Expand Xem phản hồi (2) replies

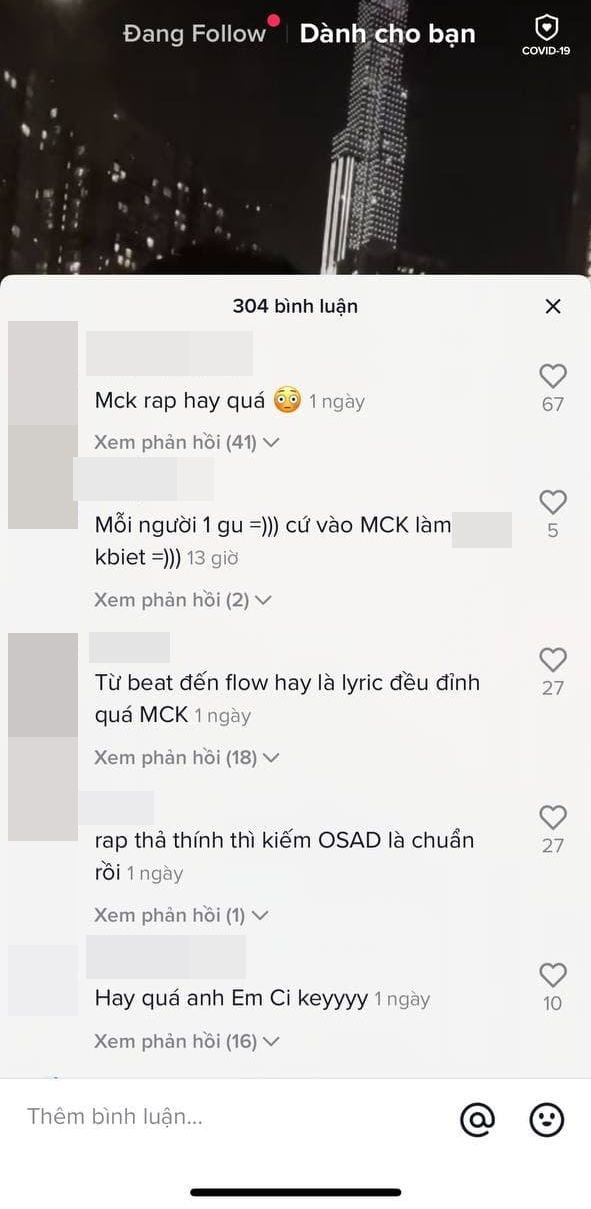pyautogui.click(x=183, y=600)
